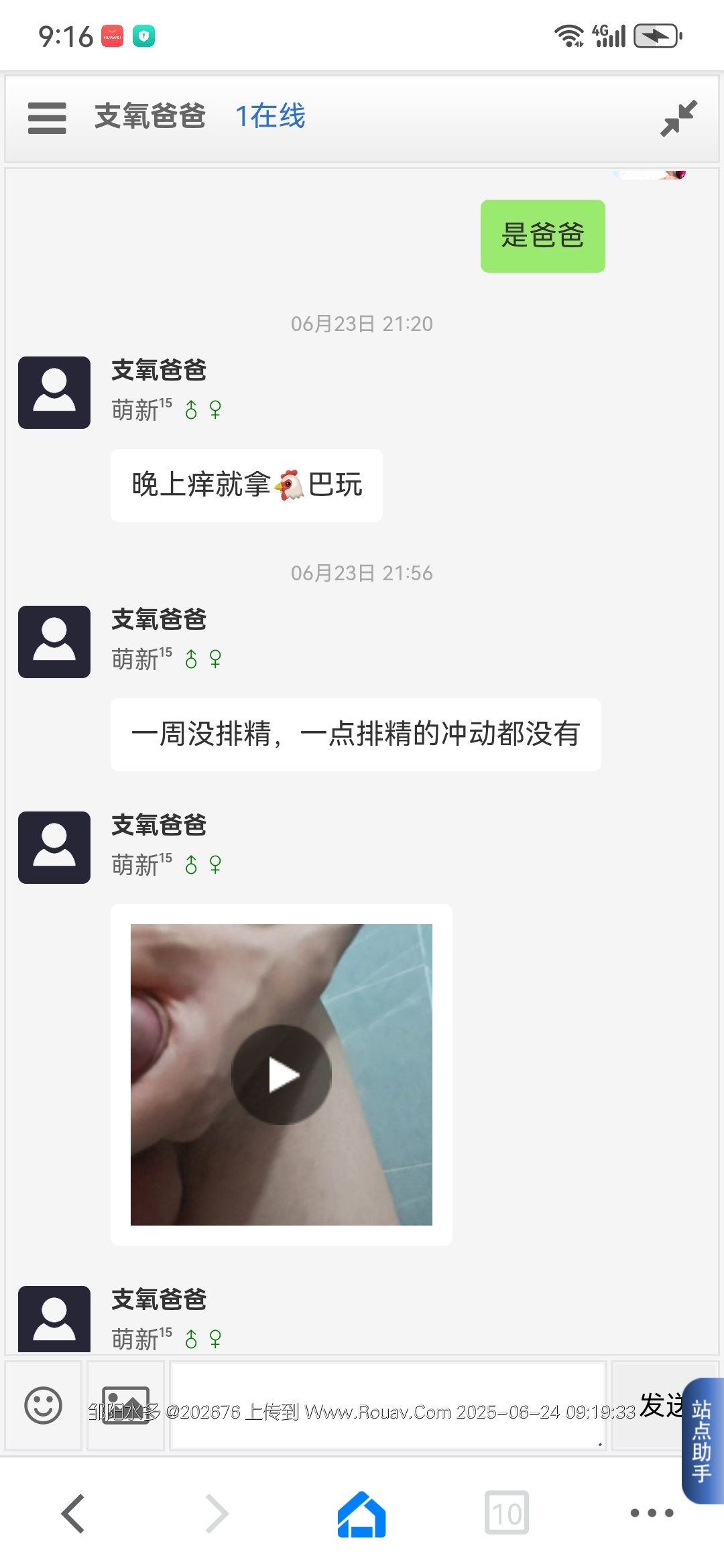Go back with the browser back arrow
Viewport: 724px width, 1568px height.
coord(73,1513)
